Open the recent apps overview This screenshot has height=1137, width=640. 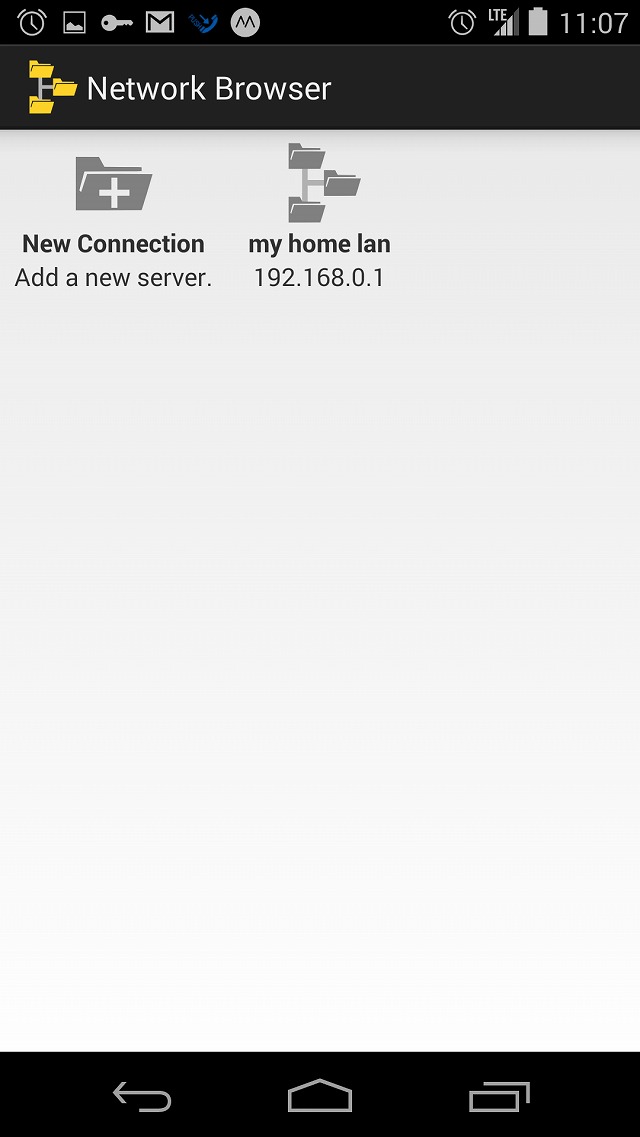(x=499, y=1096)
